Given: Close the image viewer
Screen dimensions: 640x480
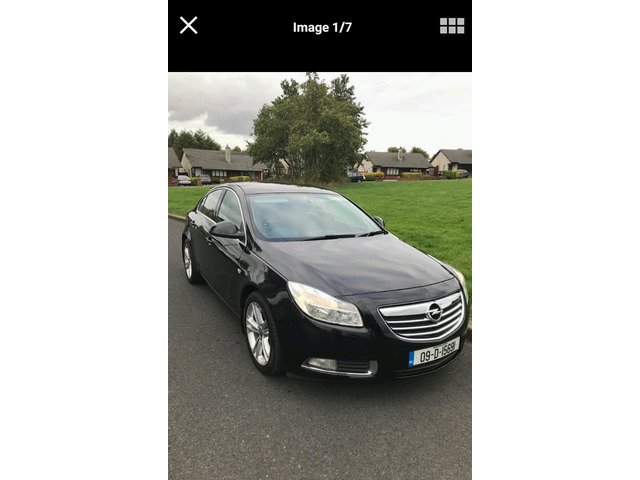Looking at the screenshot, I should 188,26.
